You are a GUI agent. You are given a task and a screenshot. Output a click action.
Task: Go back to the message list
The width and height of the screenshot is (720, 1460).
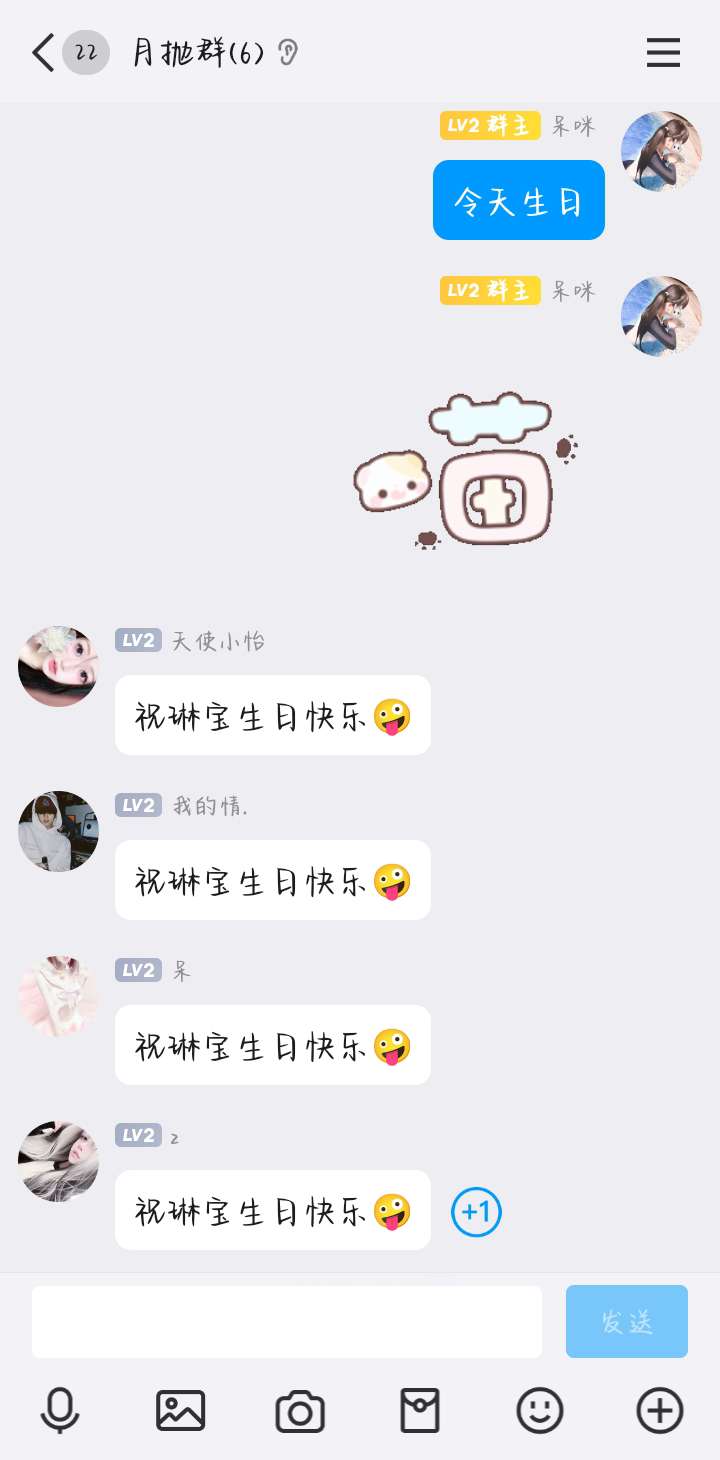[44, 52]
